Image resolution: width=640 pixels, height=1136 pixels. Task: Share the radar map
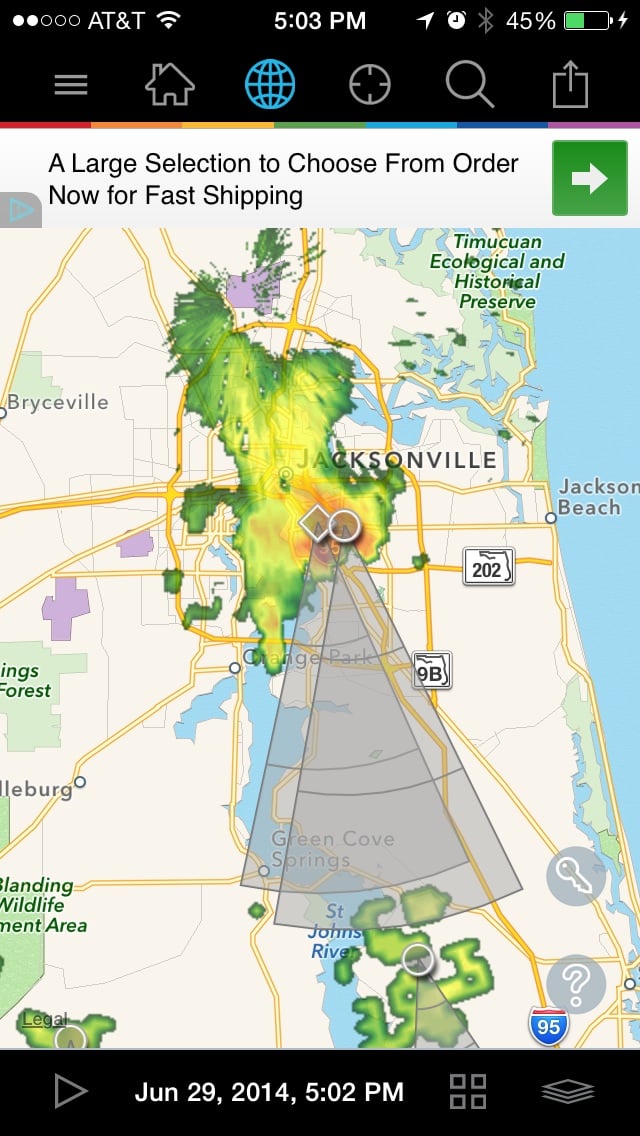tap(570, 85)
